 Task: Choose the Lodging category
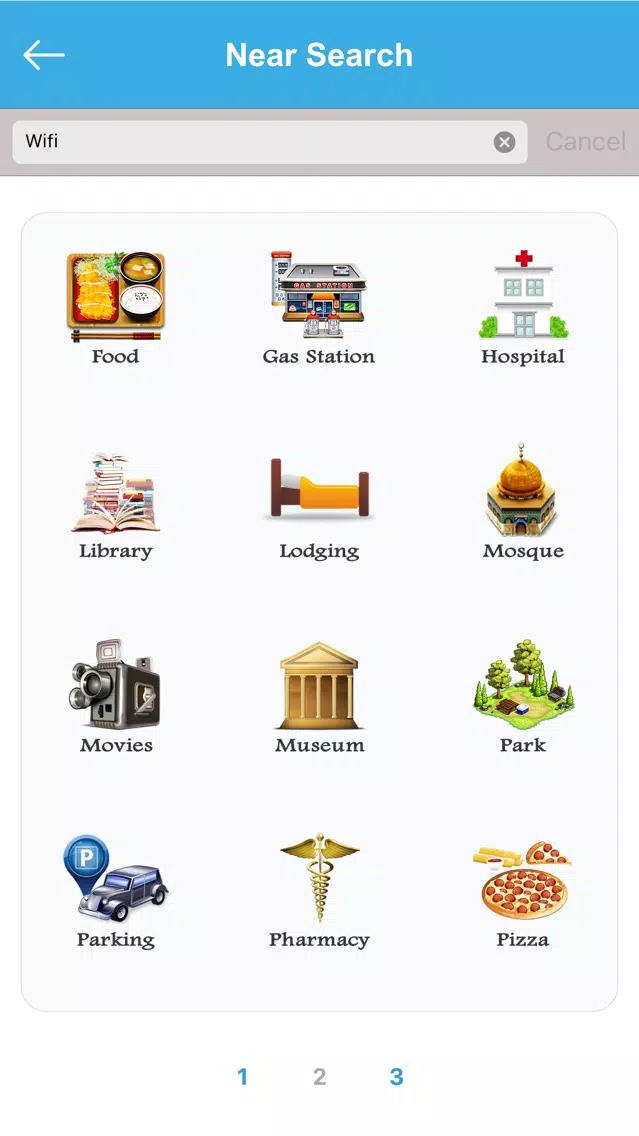[x=319, y=507]
